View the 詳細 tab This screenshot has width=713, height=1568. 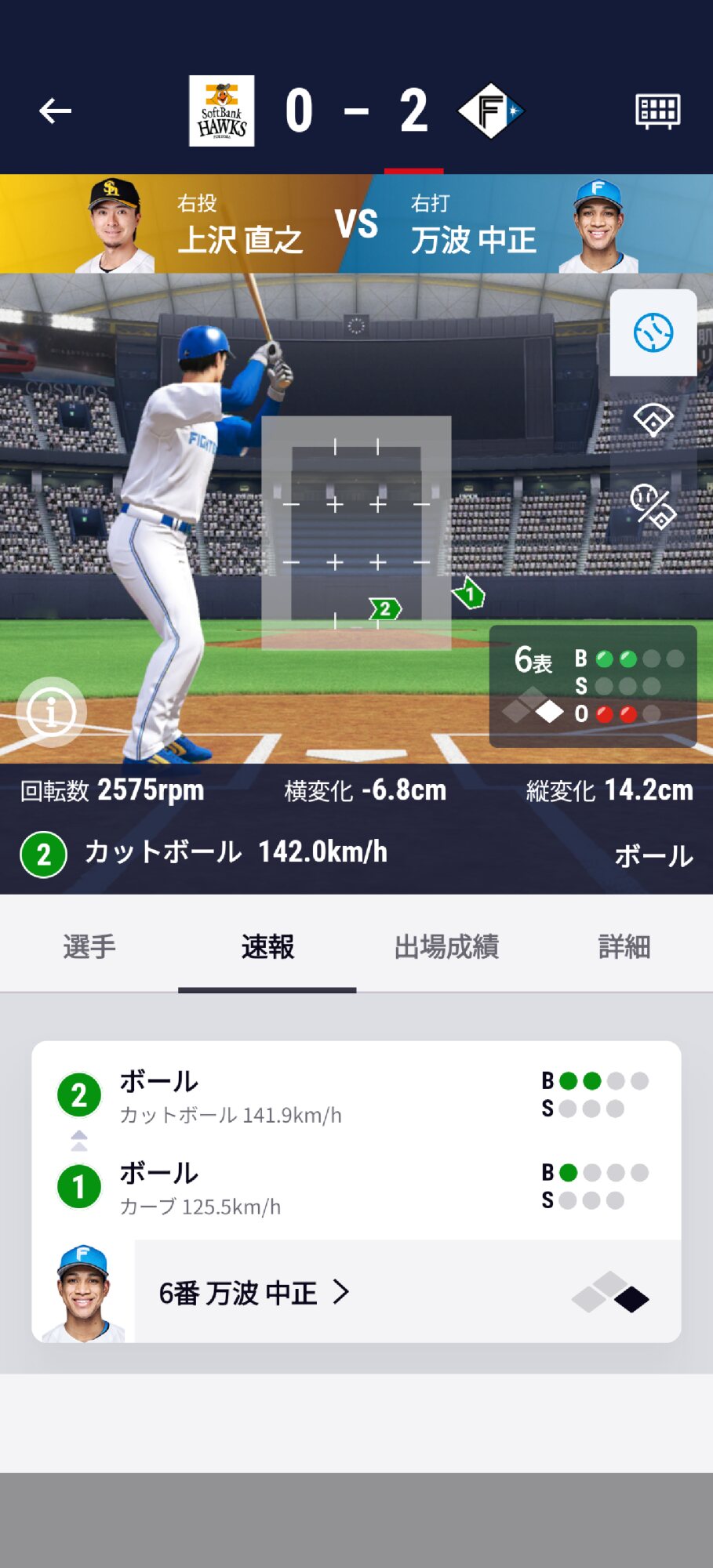click(x=624, y=946)
